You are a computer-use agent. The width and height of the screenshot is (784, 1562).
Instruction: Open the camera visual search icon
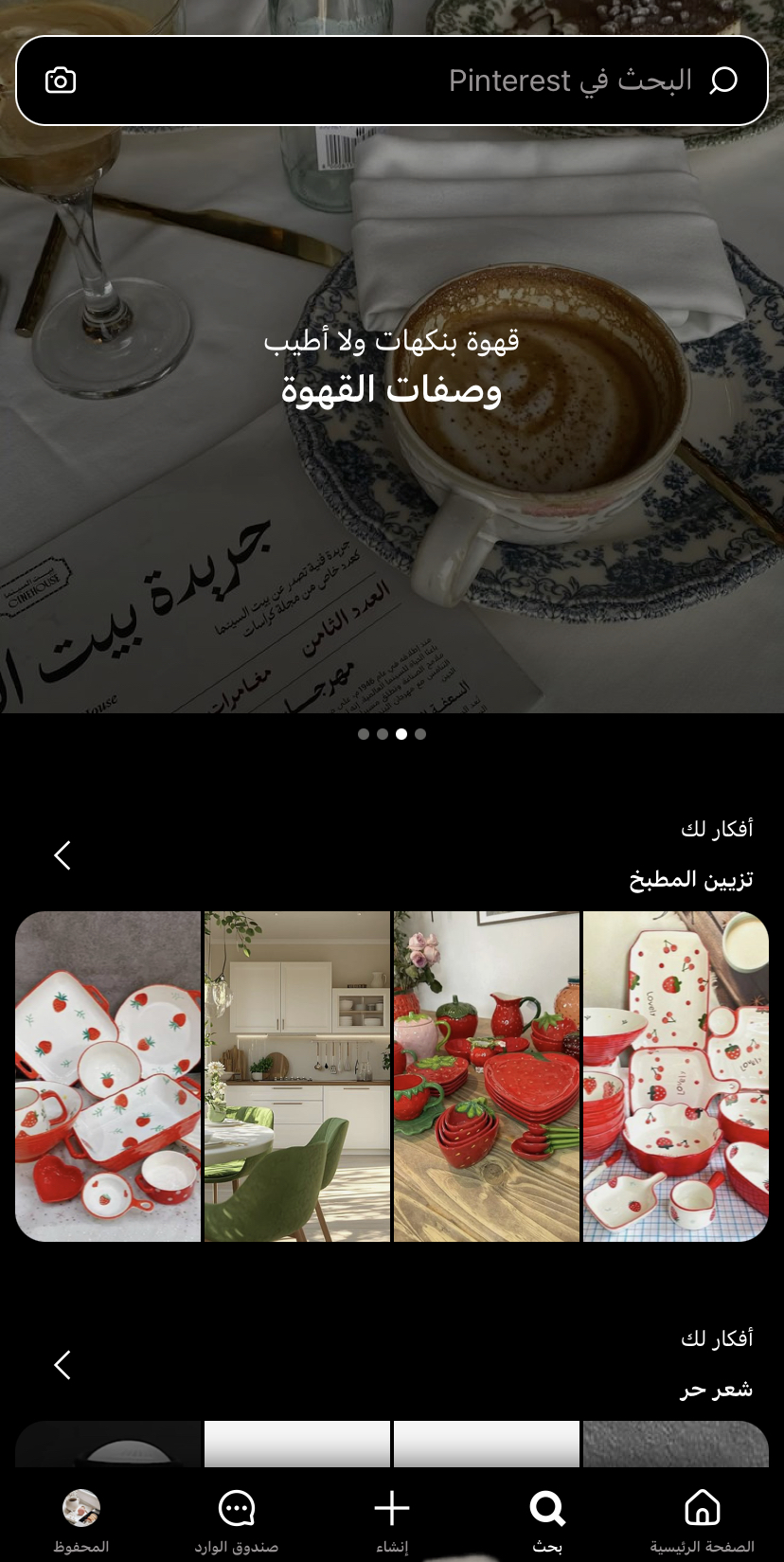(61, 81)
